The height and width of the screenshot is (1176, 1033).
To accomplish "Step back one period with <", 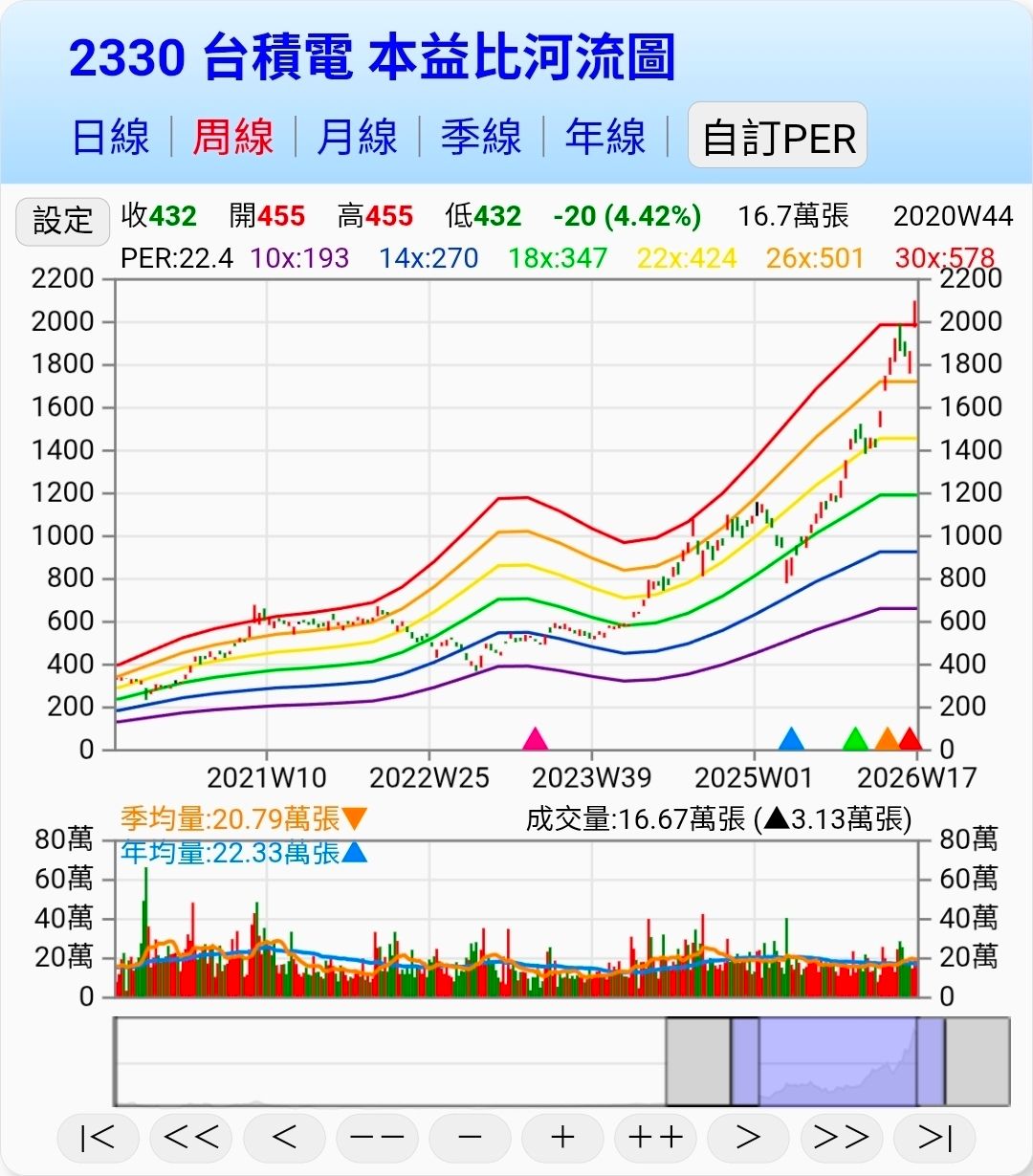I will [x=284, y=1137].
